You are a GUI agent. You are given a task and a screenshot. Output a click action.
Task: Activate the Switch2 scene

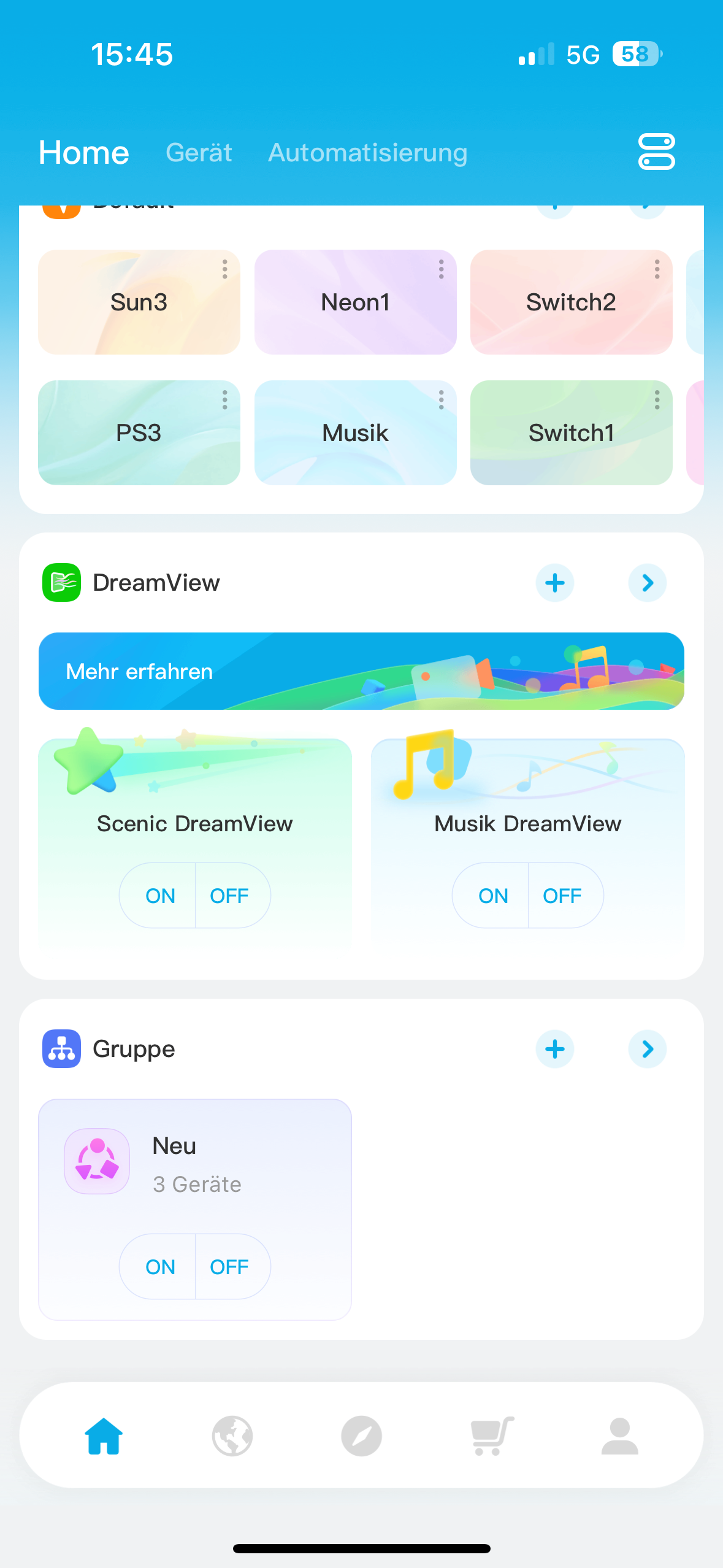570,302
